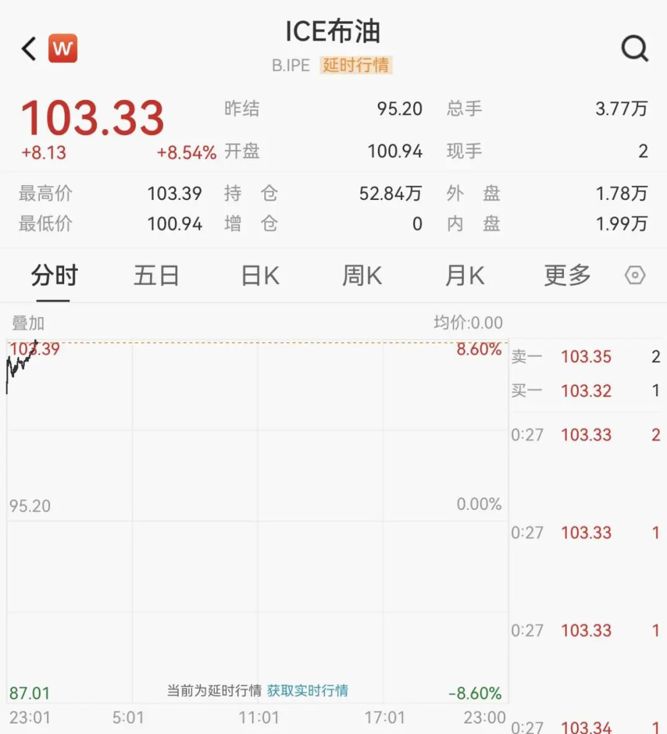Select the 日K chart tab

[260, 276]
